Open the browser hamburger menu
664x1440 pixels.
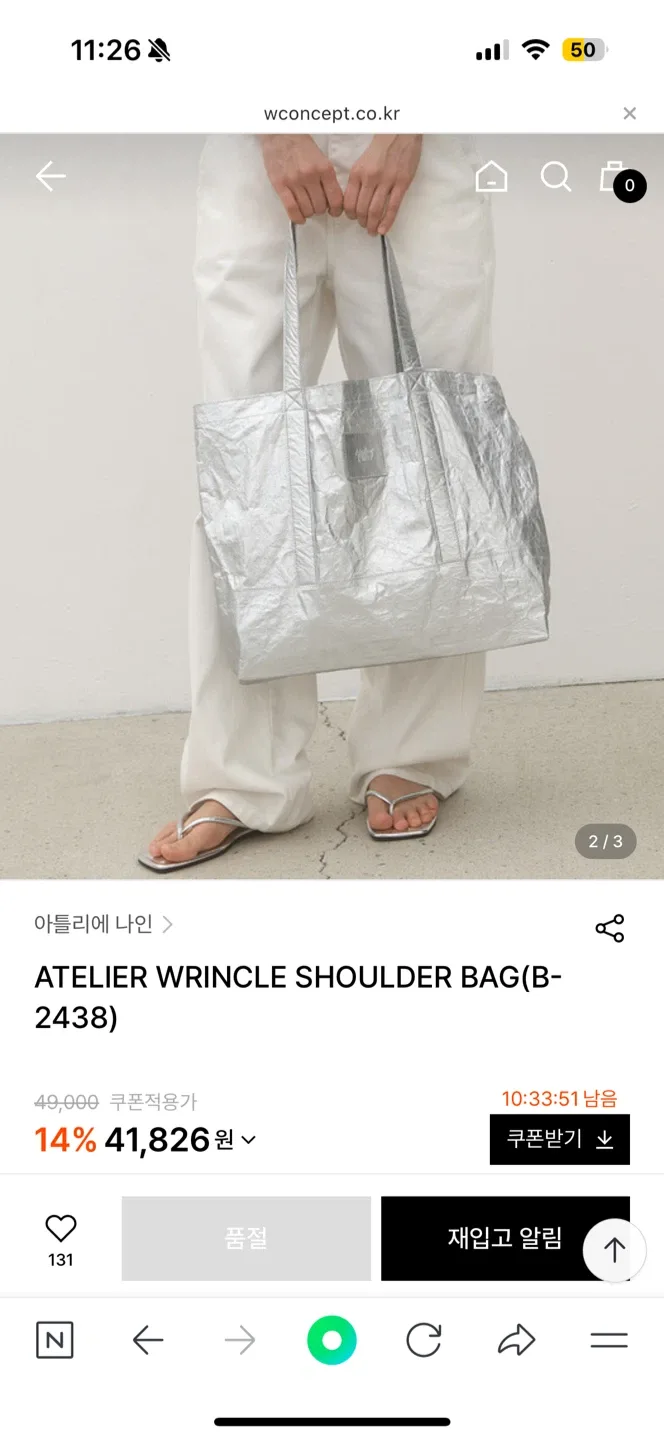pyautogui.click(x=608, y=1340)
